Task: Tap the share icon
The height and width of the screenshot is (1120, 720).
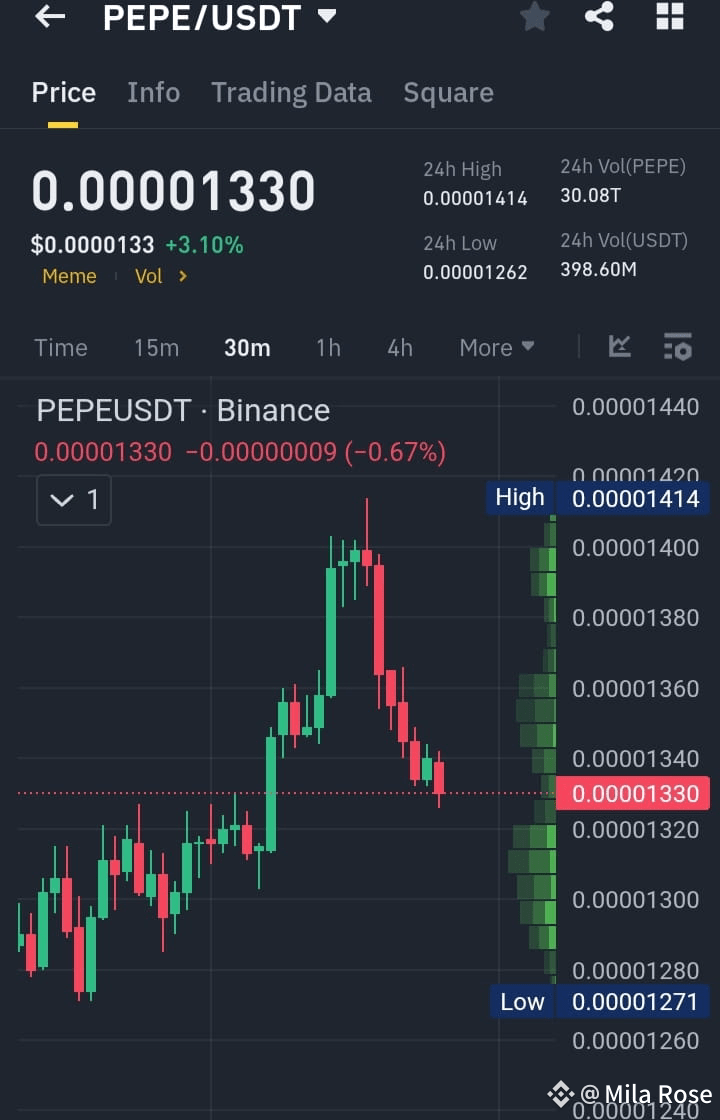Action: pyautogui.click(x=600, y=16)
